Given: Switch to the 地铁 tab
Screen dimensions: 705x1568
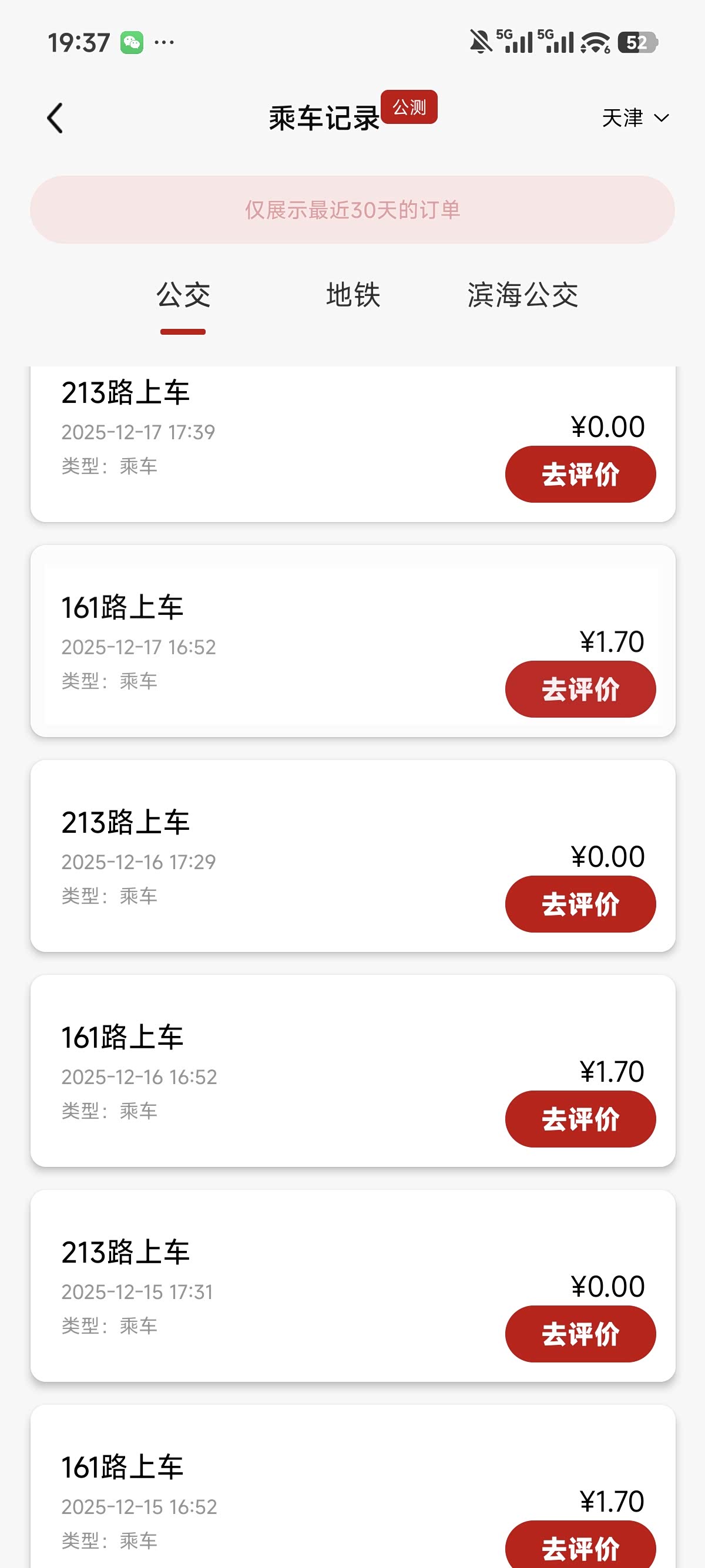Looking at the screenshot, I should tap(353, 296).
